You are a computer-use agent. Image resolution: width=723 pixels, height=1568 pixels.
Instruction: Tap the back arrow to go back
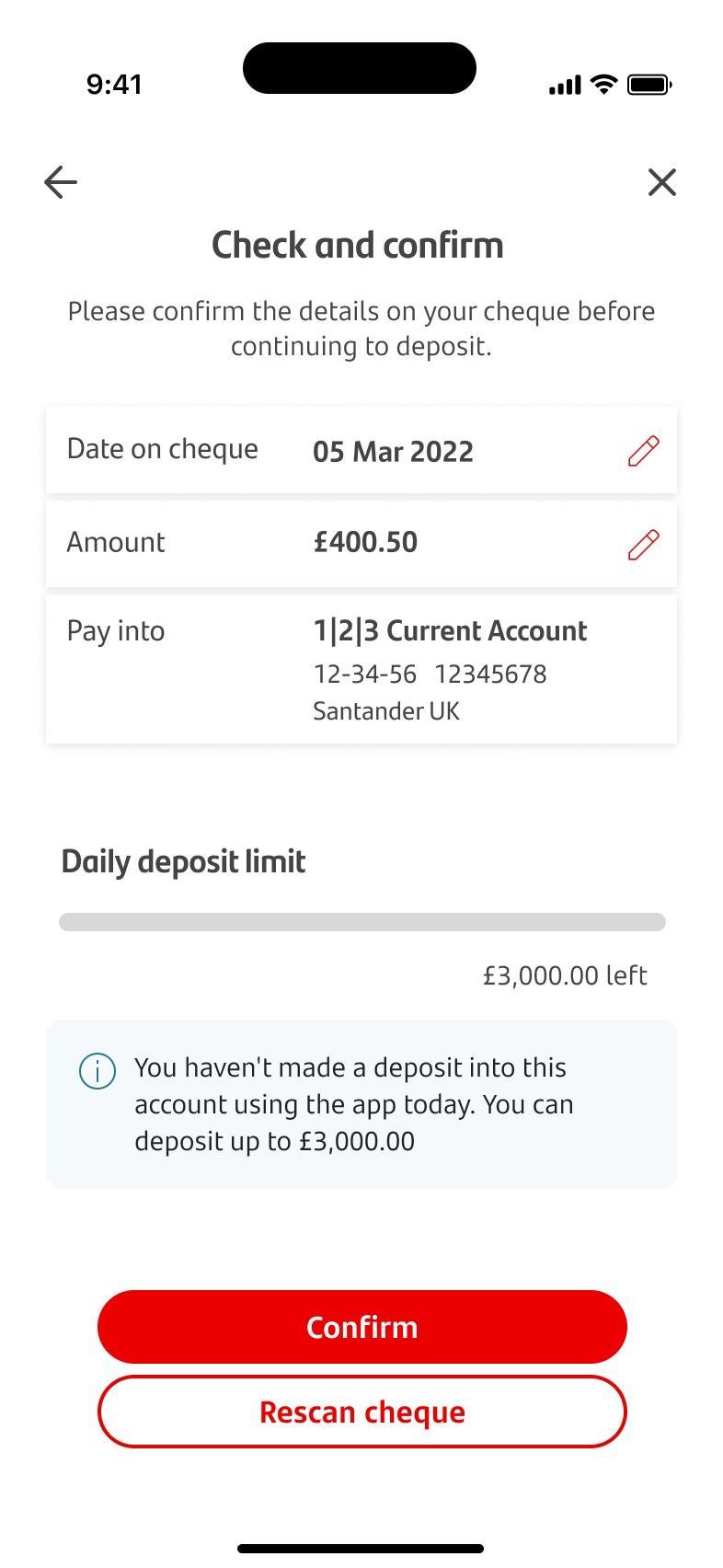pos(60,182)
